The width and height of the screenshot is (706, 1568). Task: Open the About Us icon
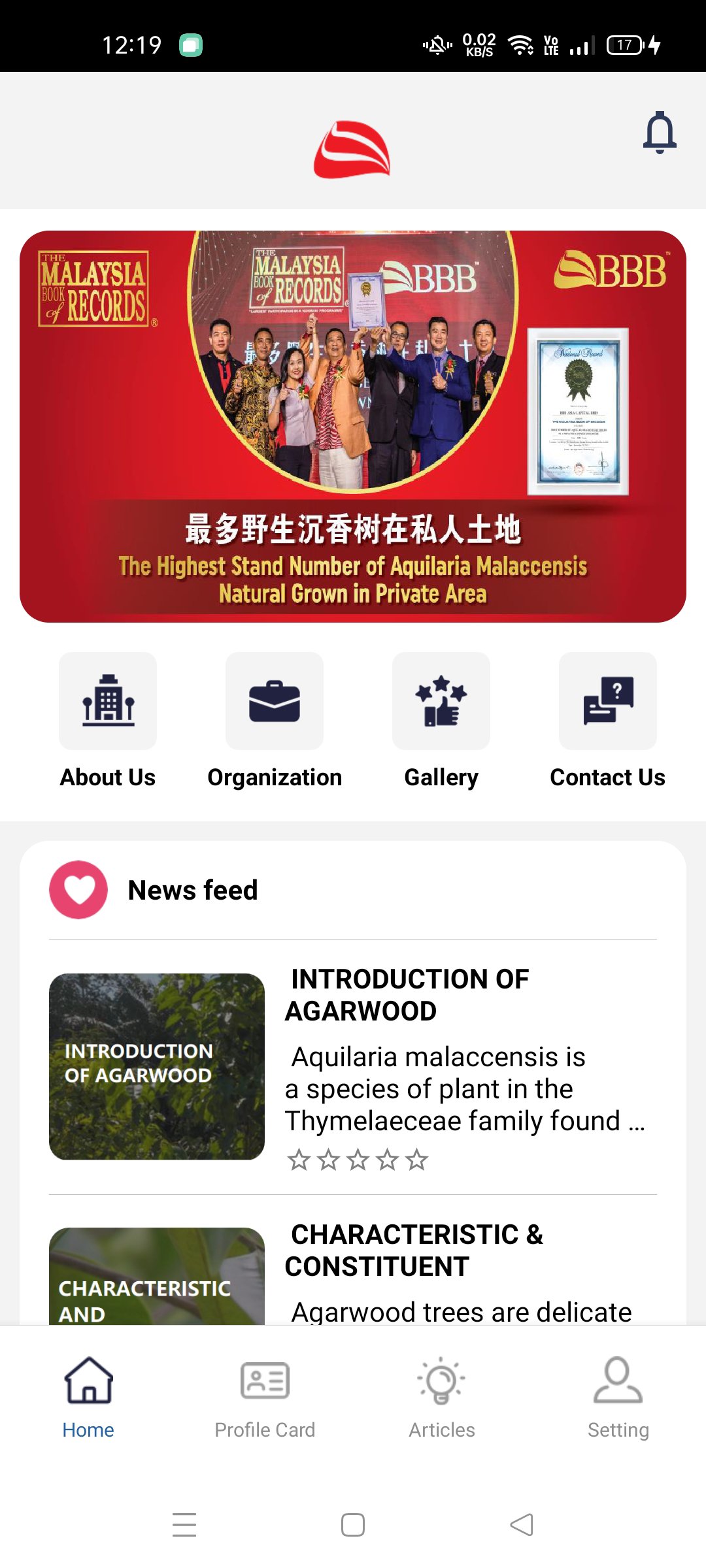click(108, 700)
